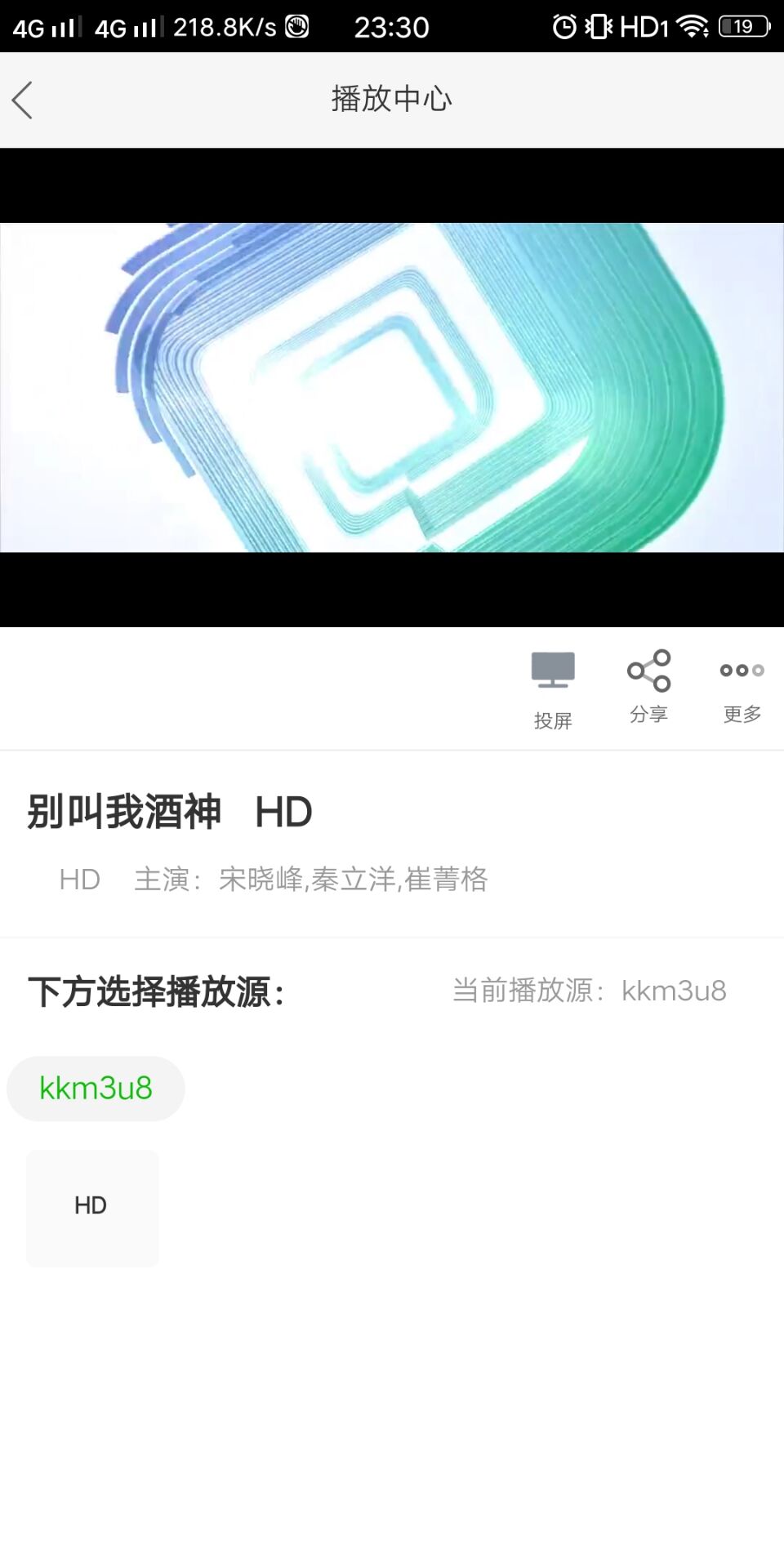
Task: Tap the video player area
Action: click(392, 387)
